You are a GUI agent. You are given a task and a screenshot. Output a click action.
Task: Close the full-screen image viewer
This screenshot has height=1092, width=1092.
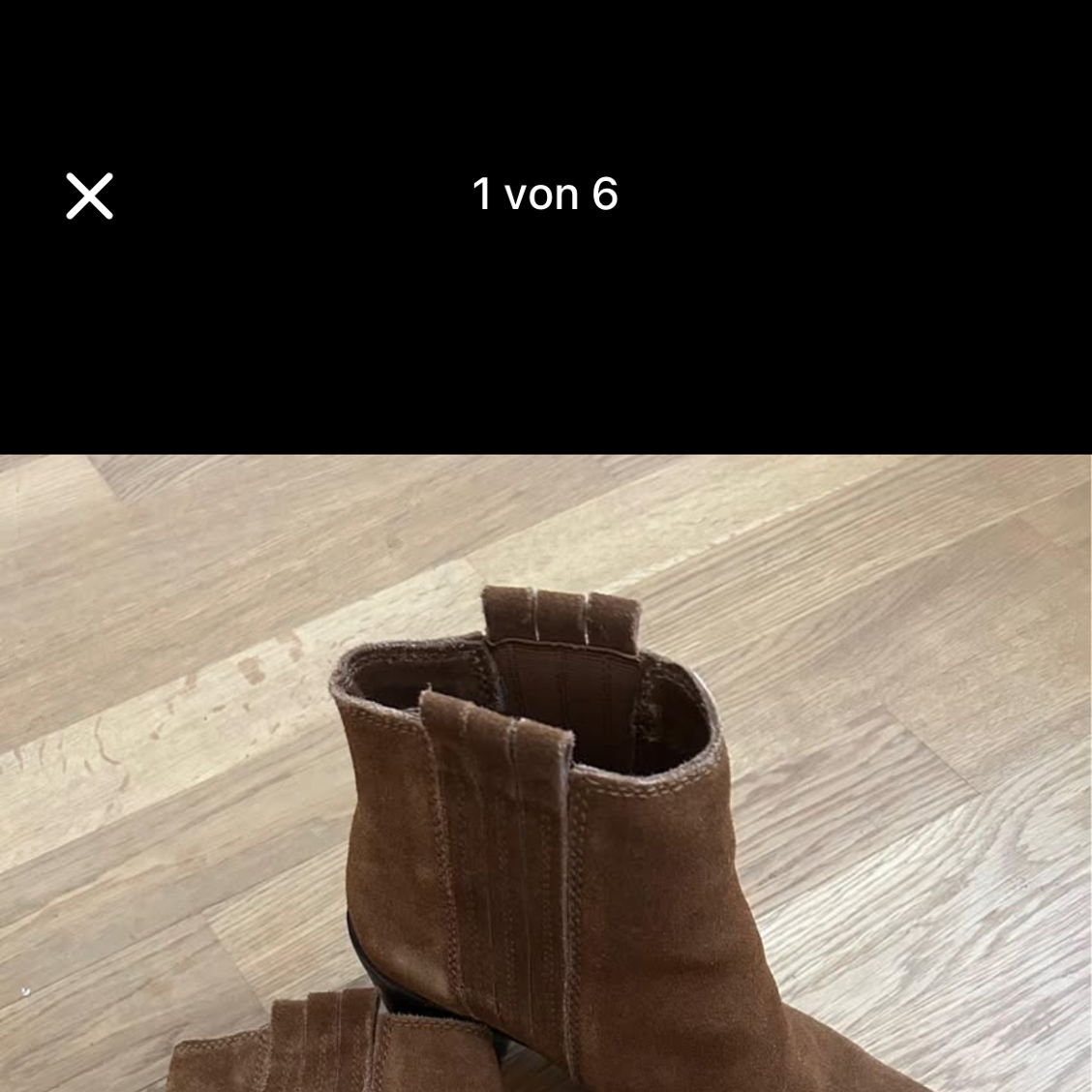[89, 196]
